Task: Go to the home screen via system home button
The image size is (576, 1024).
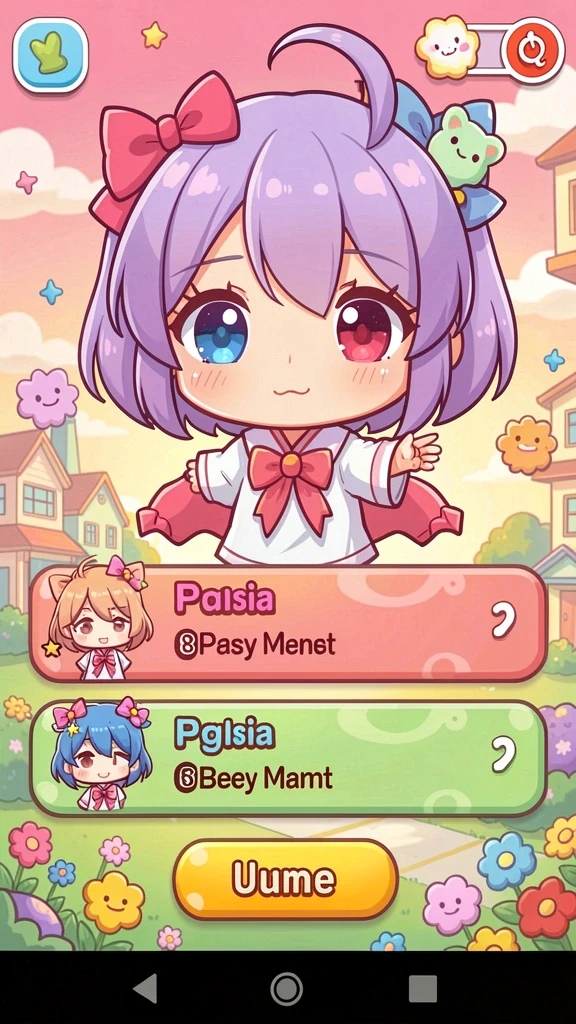Action: (x=287, y=989)
